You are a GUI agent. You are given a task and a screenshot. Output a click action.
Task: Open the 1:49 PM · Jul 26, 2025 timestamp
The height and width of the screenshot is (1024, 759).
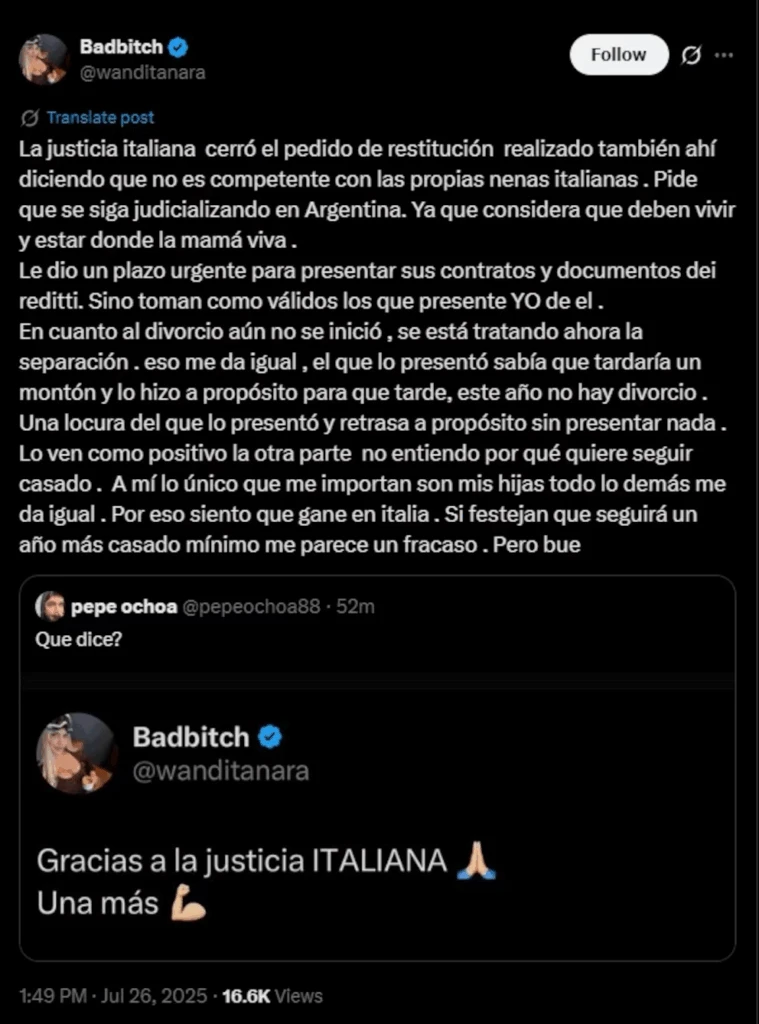coord(113,996)
